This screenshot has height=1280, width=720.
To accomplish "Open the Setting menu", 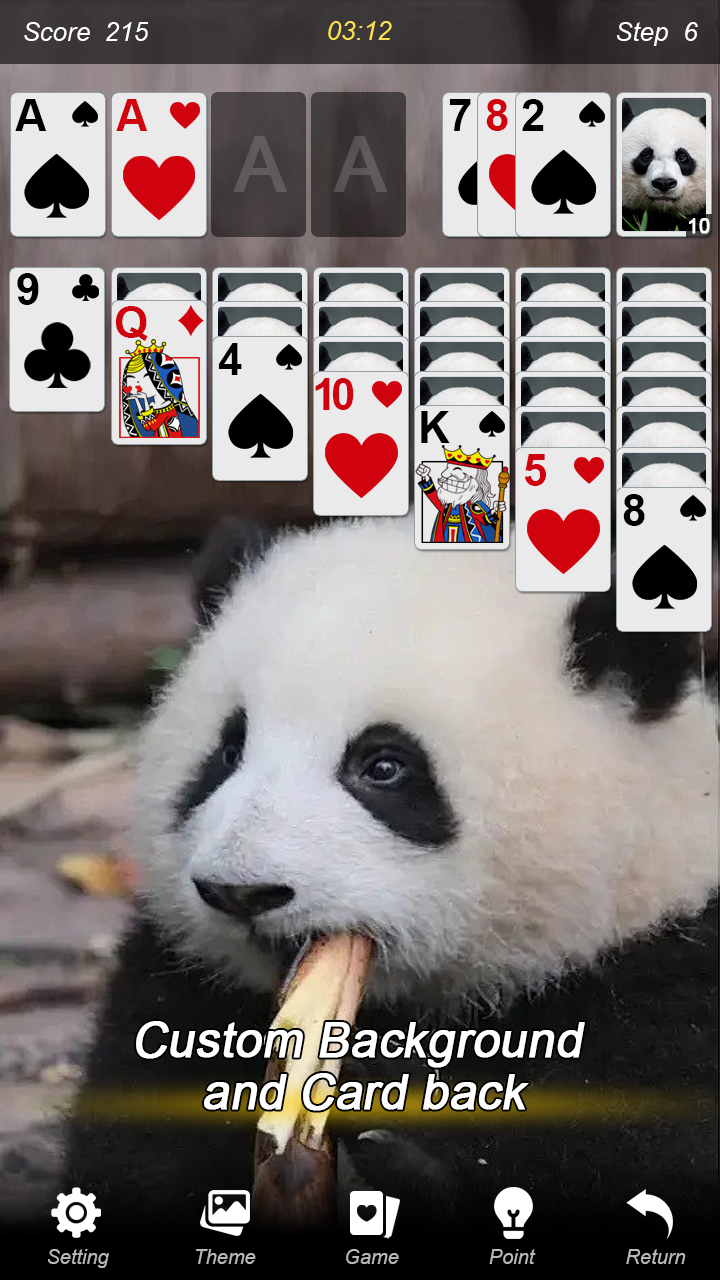I will point(77,1228).
